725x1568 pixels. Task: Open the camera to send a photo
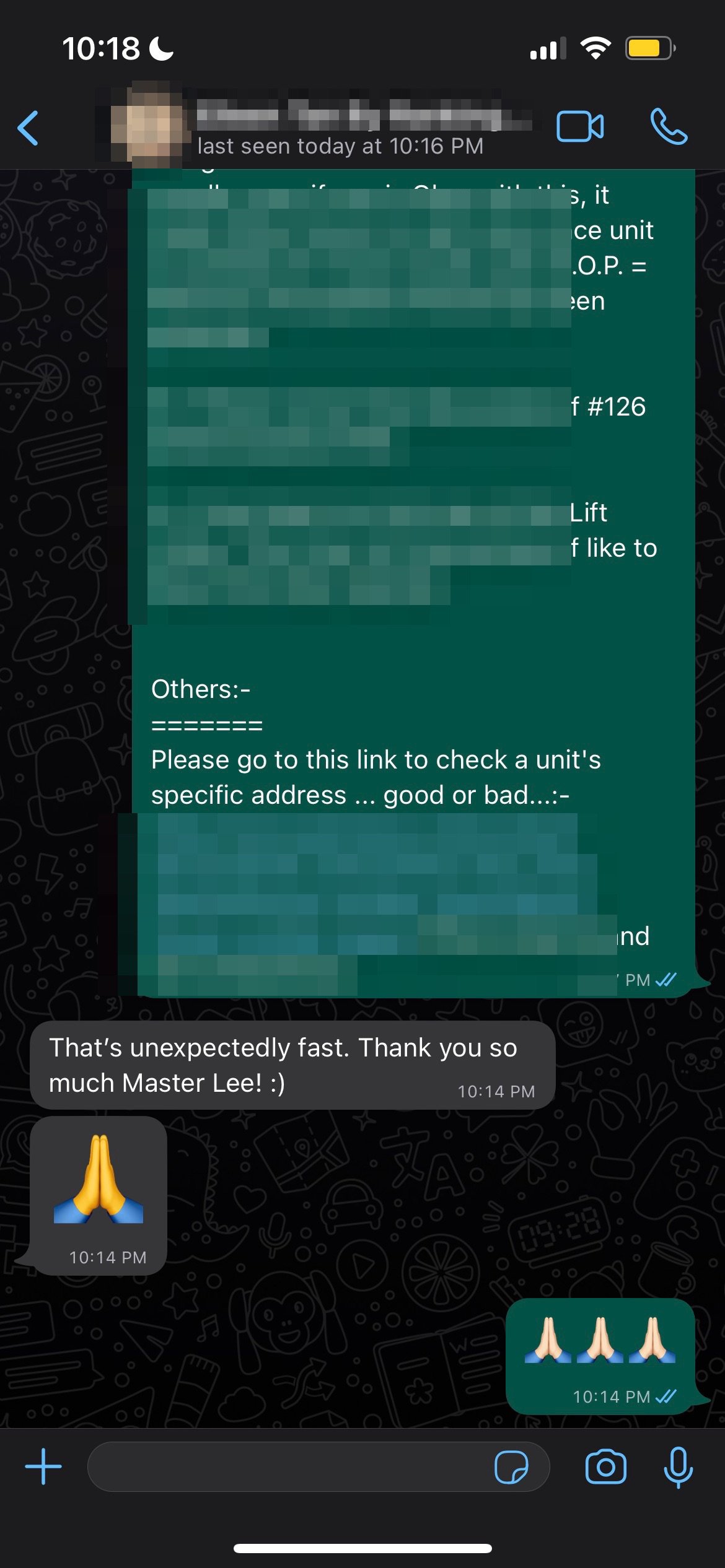click(605, 1466)
